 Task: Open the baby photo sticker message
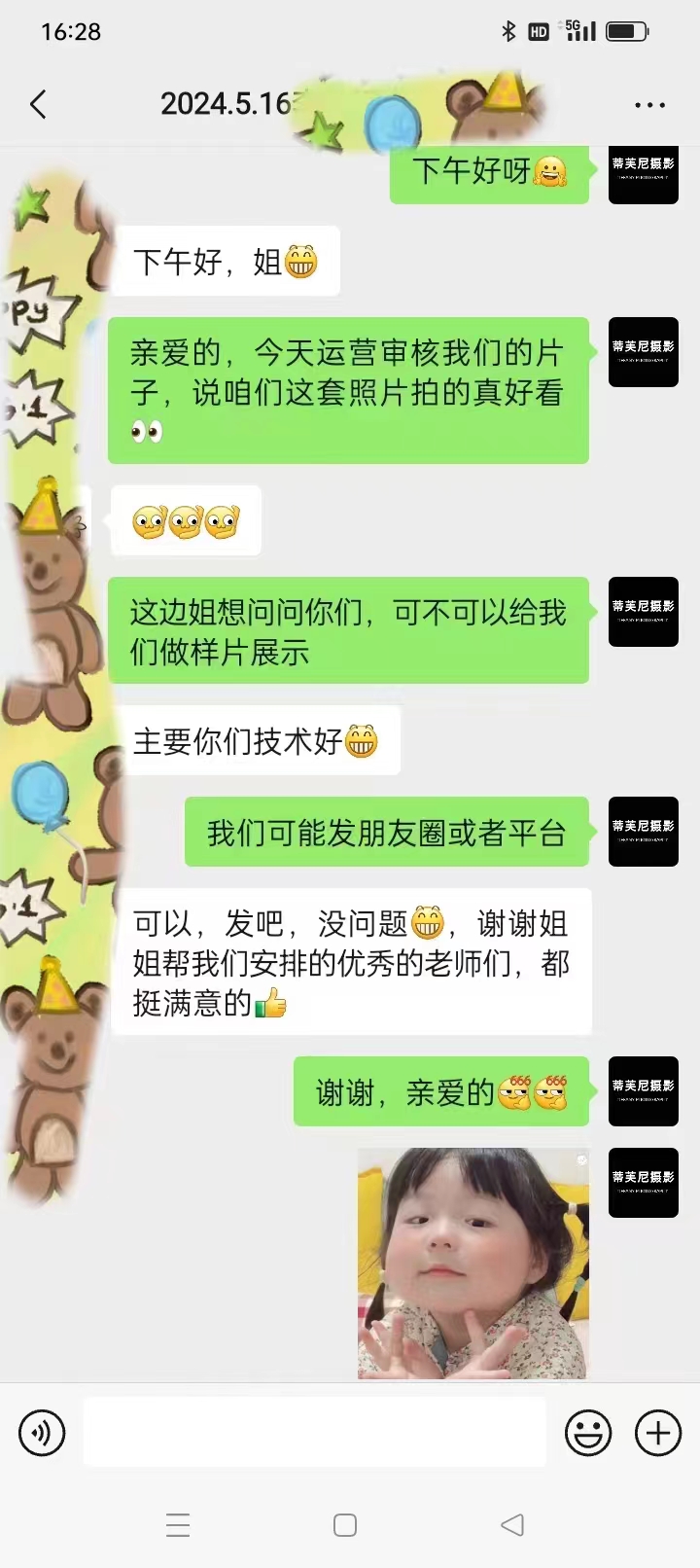click(473, 1263)
